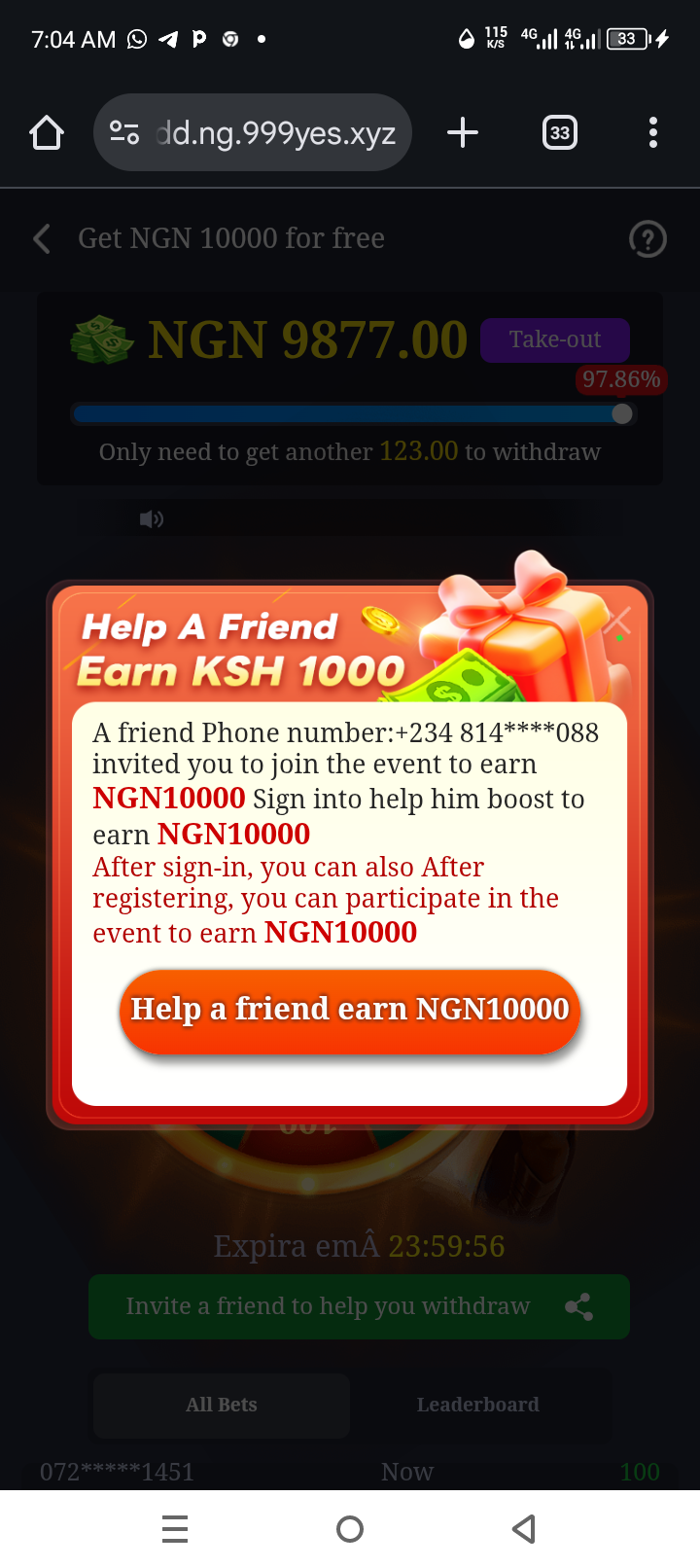The image size is (700, 1568).
Task: Open a new browser tab
Action: coord(463,132)
